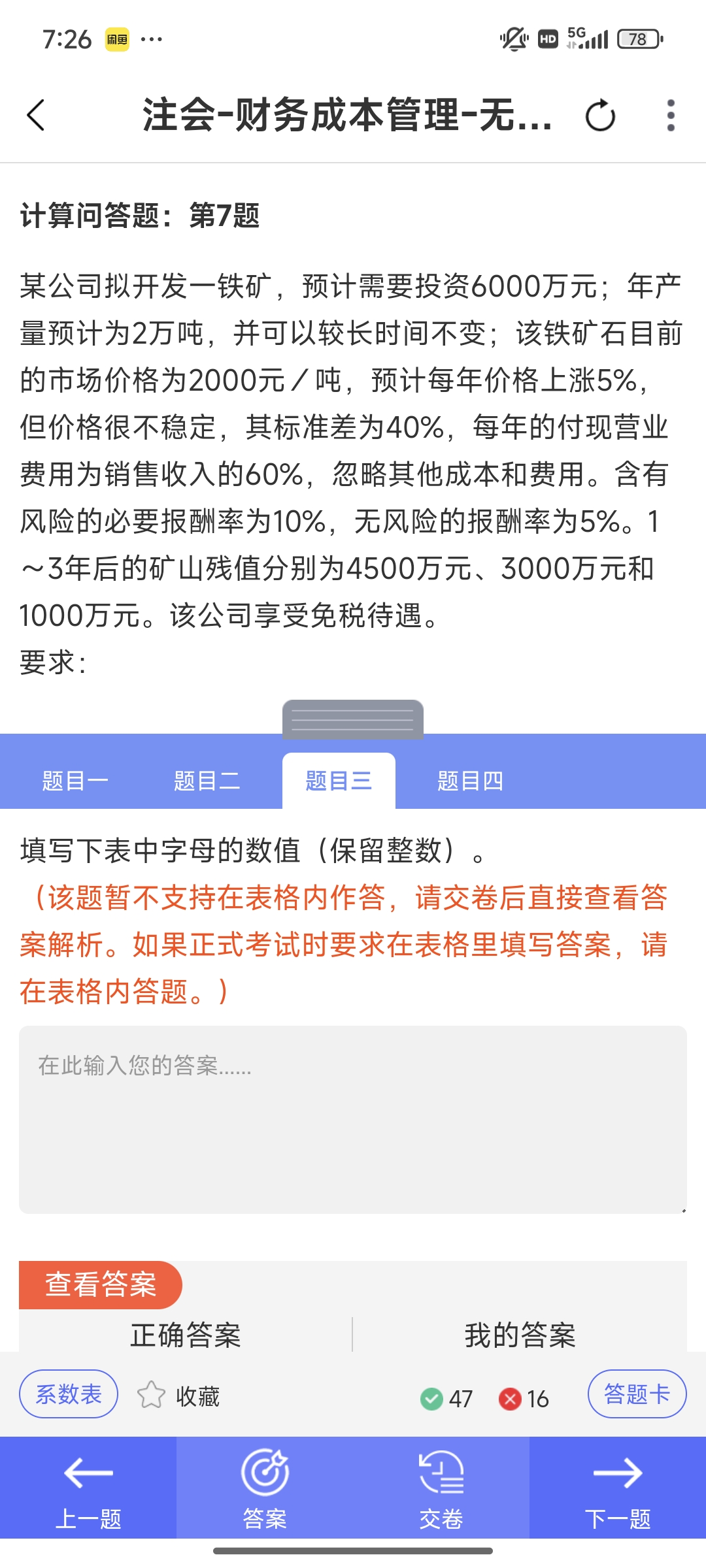The height and width of the screenshot is (1568, 706).
Task: Go to previous question with 上一题
Action: (88, 1488)
